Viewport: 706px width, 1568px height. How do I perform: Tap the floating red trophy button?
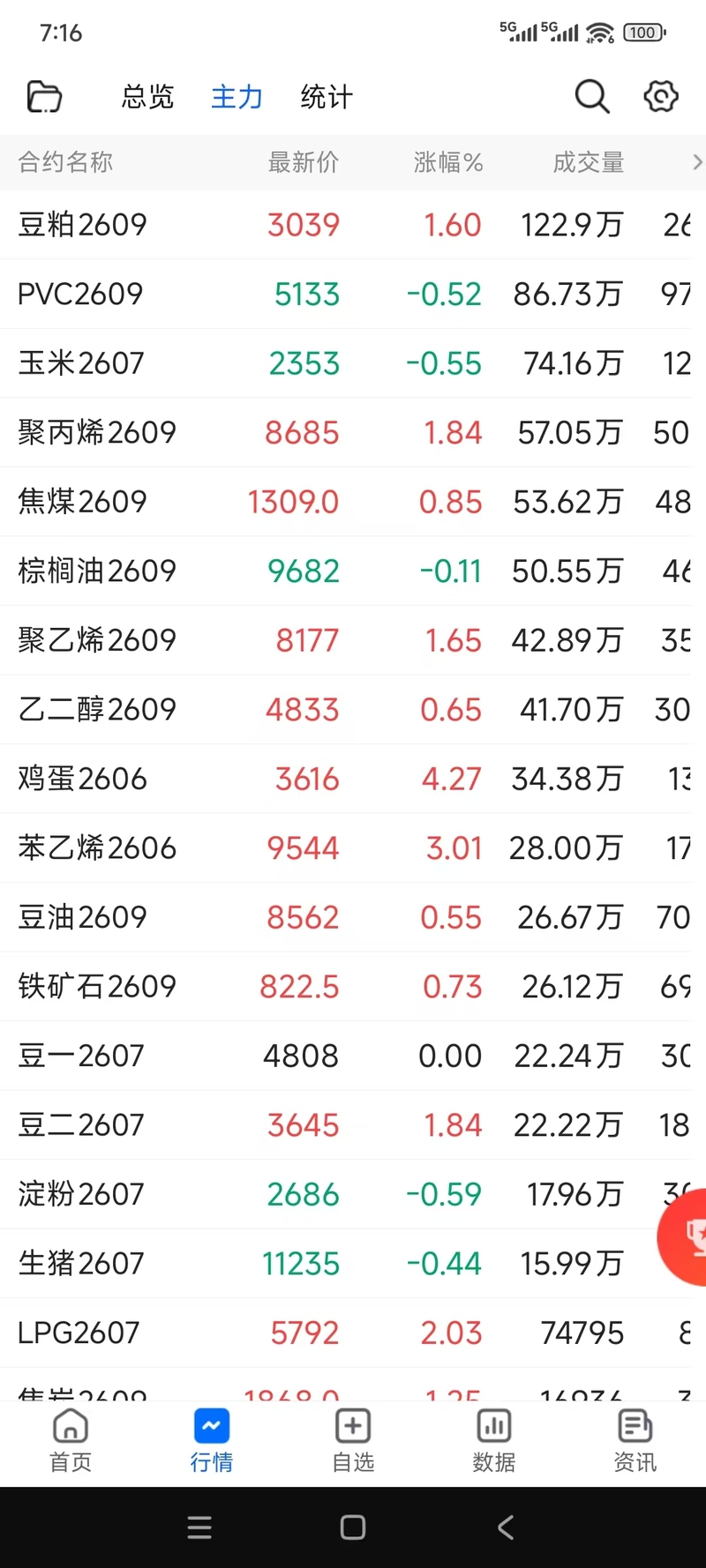pos(684,1237)
